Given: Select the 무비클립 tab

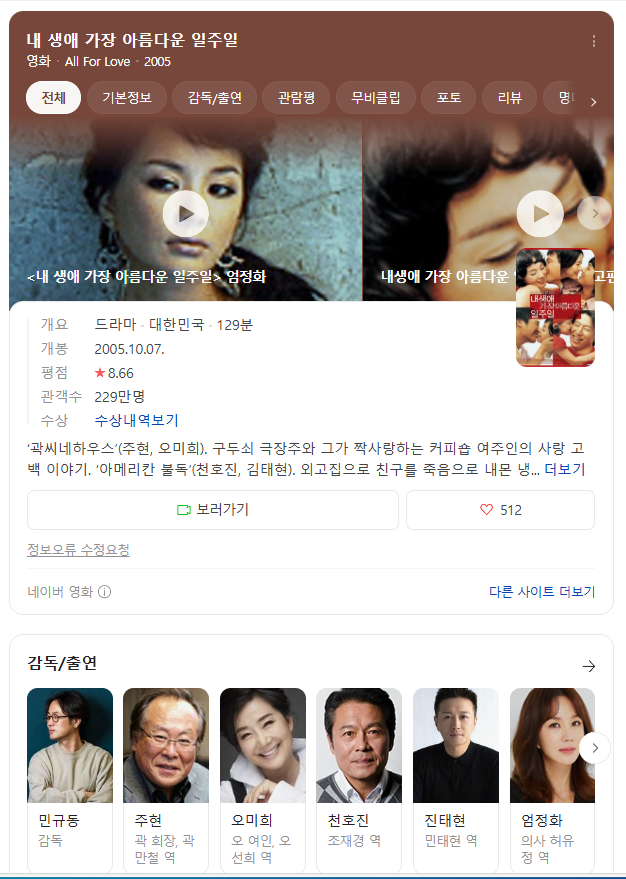Looking at the screenshot, I should coord(375,98).
